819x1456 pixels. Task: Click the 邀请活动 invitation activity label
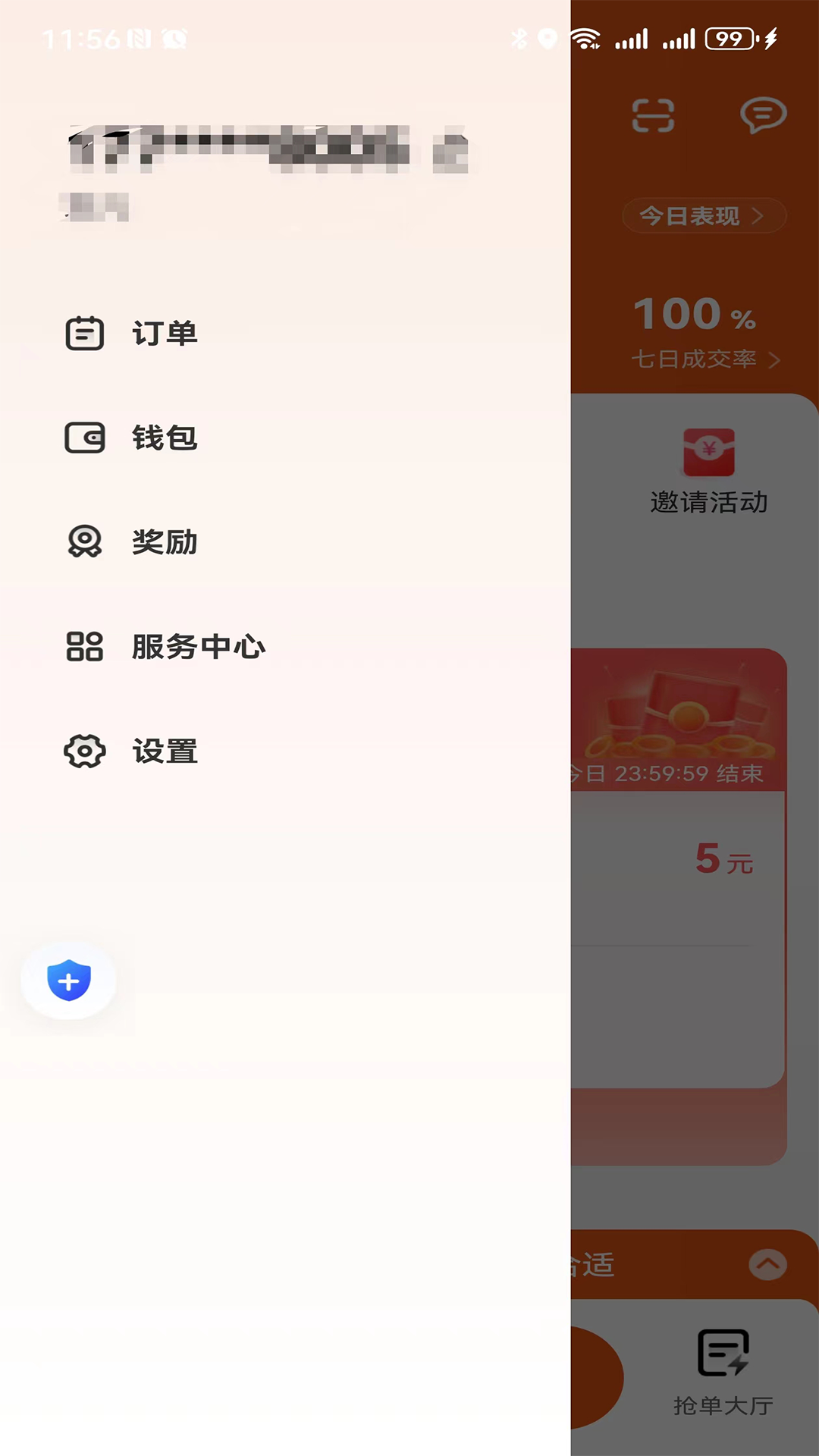pos(708,501)
